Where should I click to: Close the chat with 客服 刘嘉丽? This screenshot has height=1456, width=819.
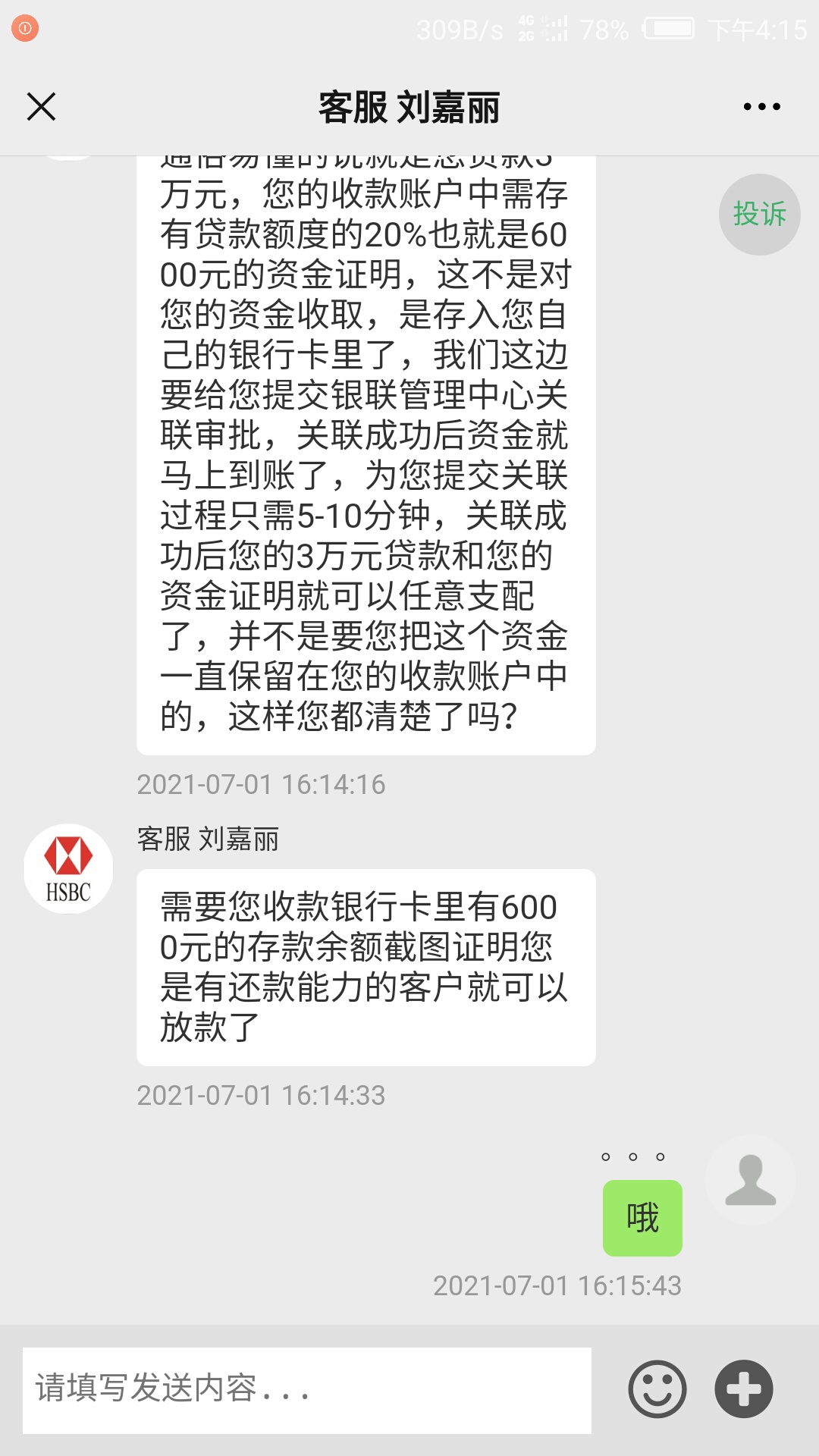[x=42, y=106]
